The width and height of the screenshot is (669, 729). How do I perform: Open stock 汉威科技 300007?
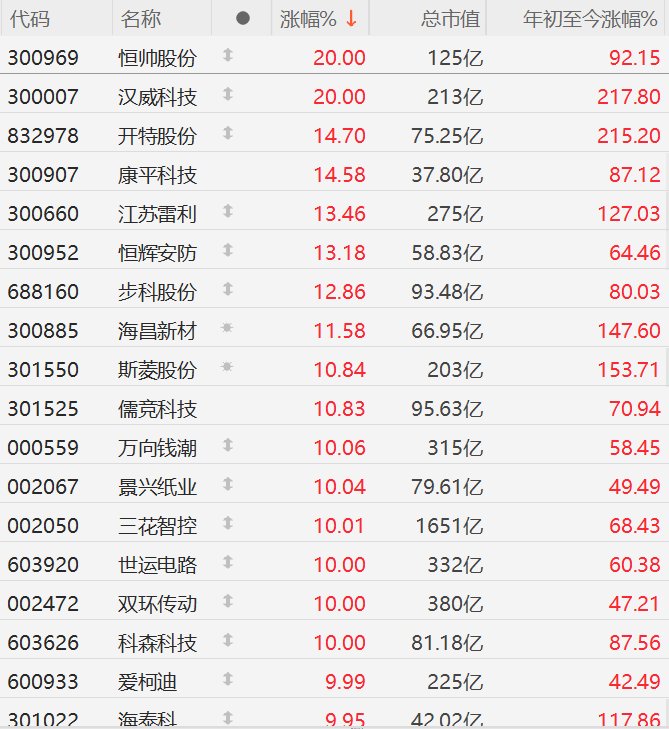(334, 97)
